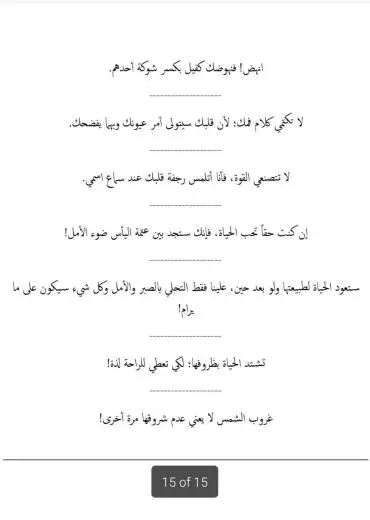Tap the 15 of 15 page indicator
The width and height of the screenshot is (370, 520).
pos(185,482)
